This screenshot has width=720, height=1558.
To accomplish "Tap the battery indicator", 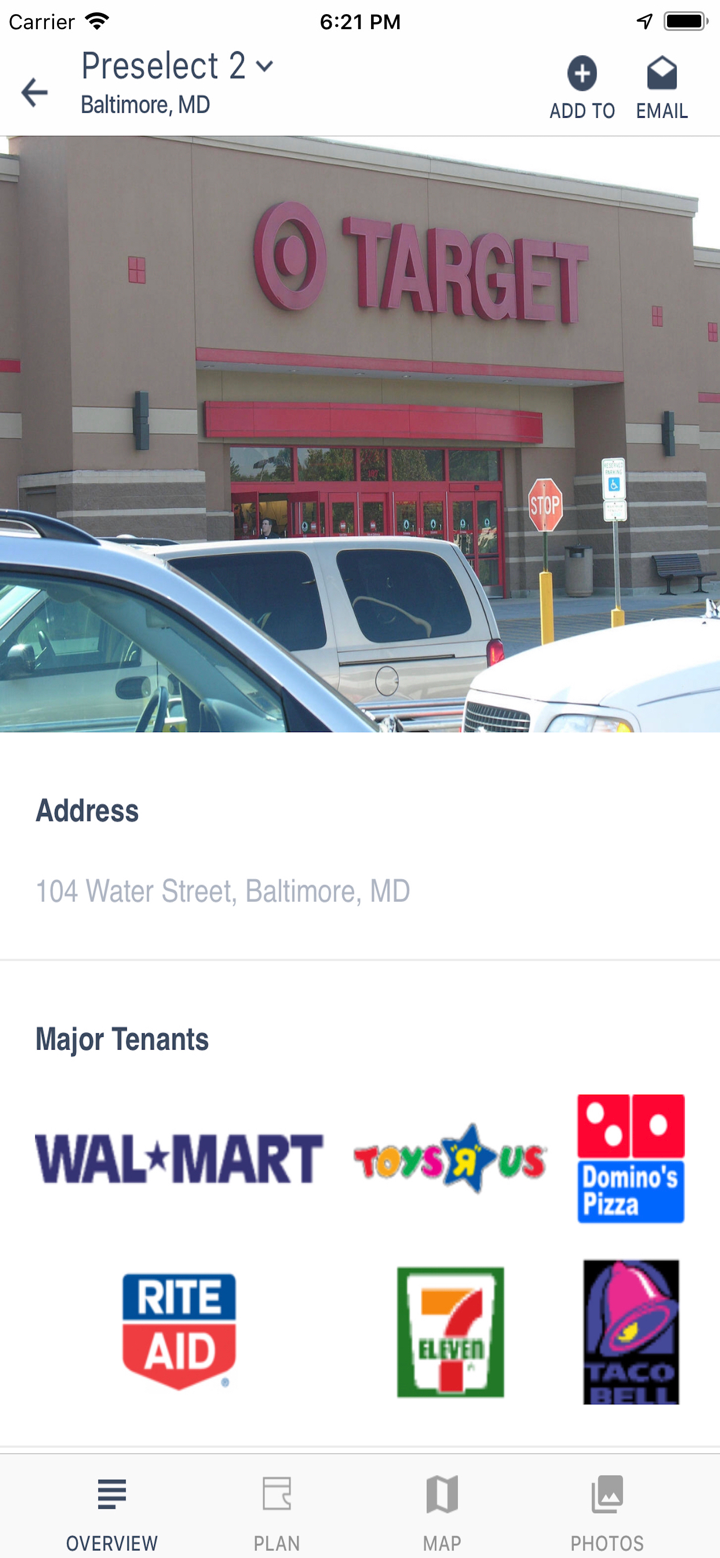I will point(684,21).
